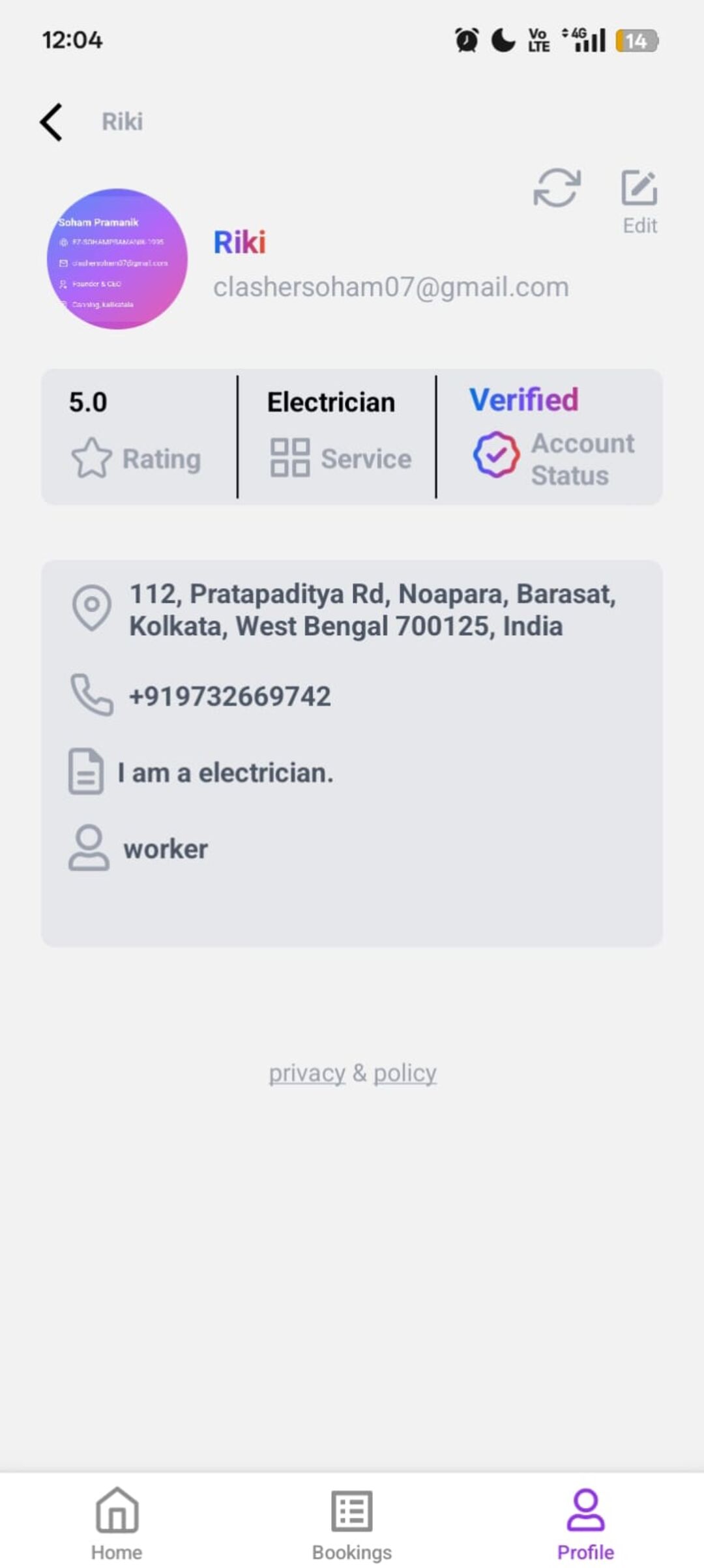Image resolution: width=704 pixels, height=1568 pixels.
Task: Switch to the Bookings tab
Action: (352, 1523)
